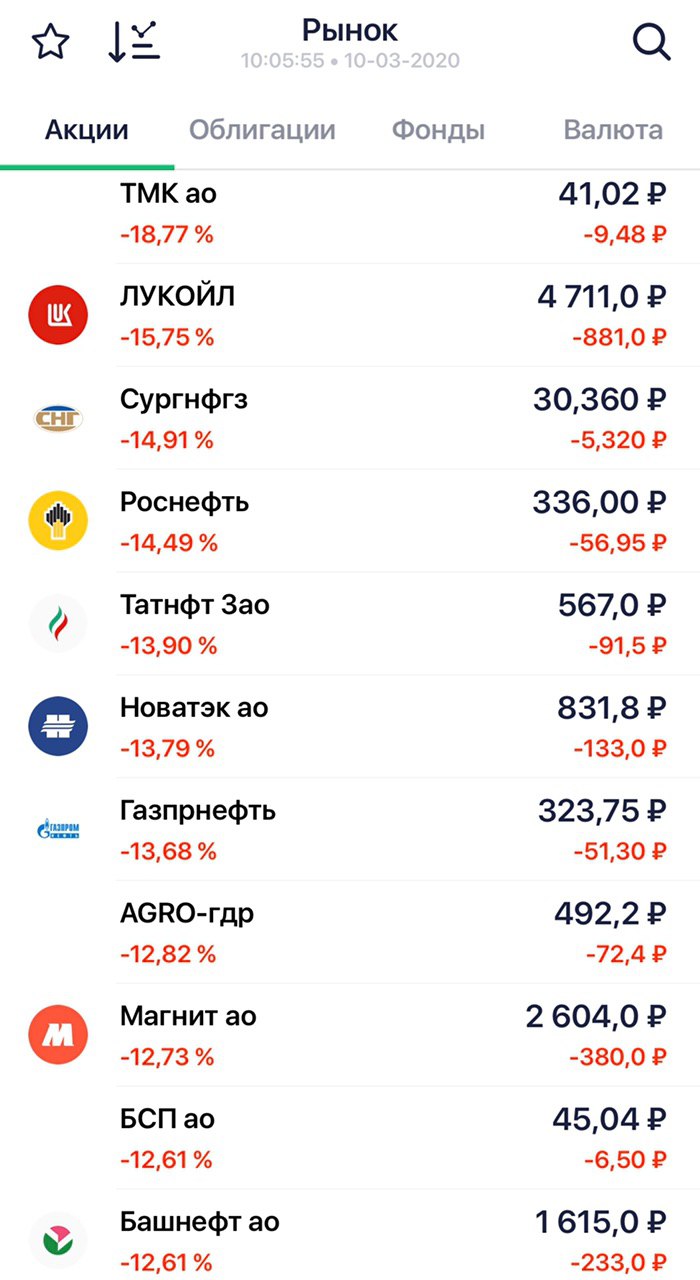
Task: Open the search magnifier
Action: click(x=651, y=42)
